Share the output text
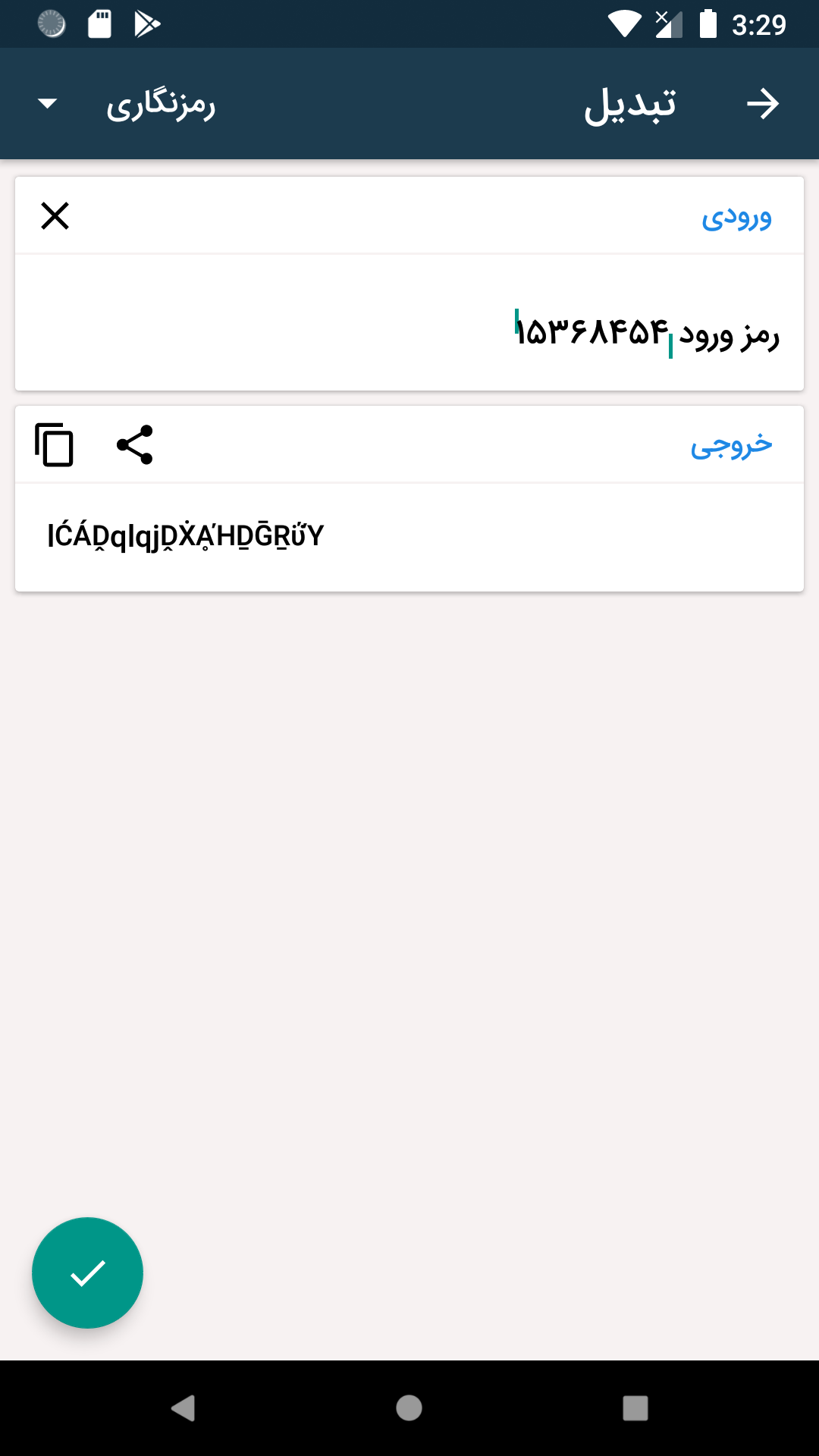 coord(135,444)
